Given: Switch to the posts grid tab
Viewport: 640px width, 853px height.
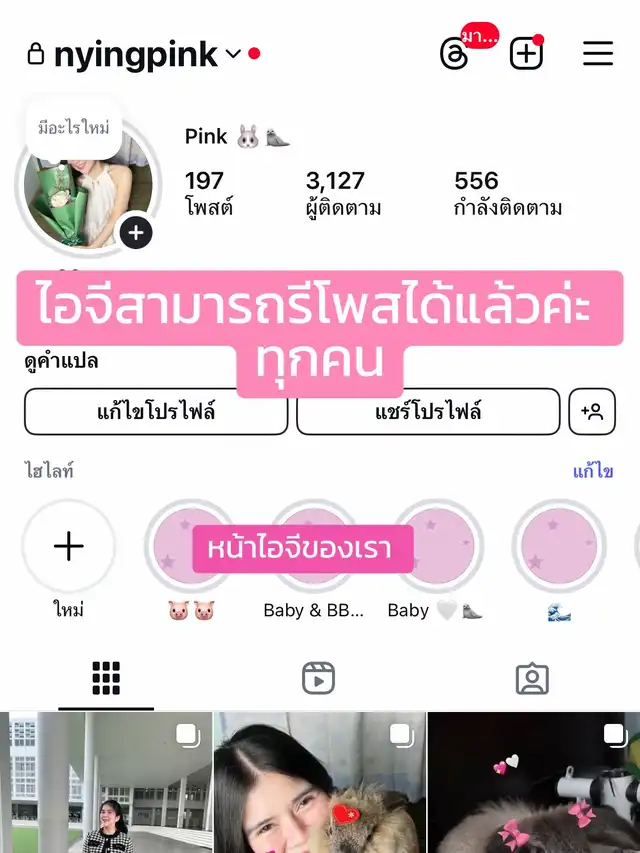Looking at the screenshot, I should (x=106, y=679).
